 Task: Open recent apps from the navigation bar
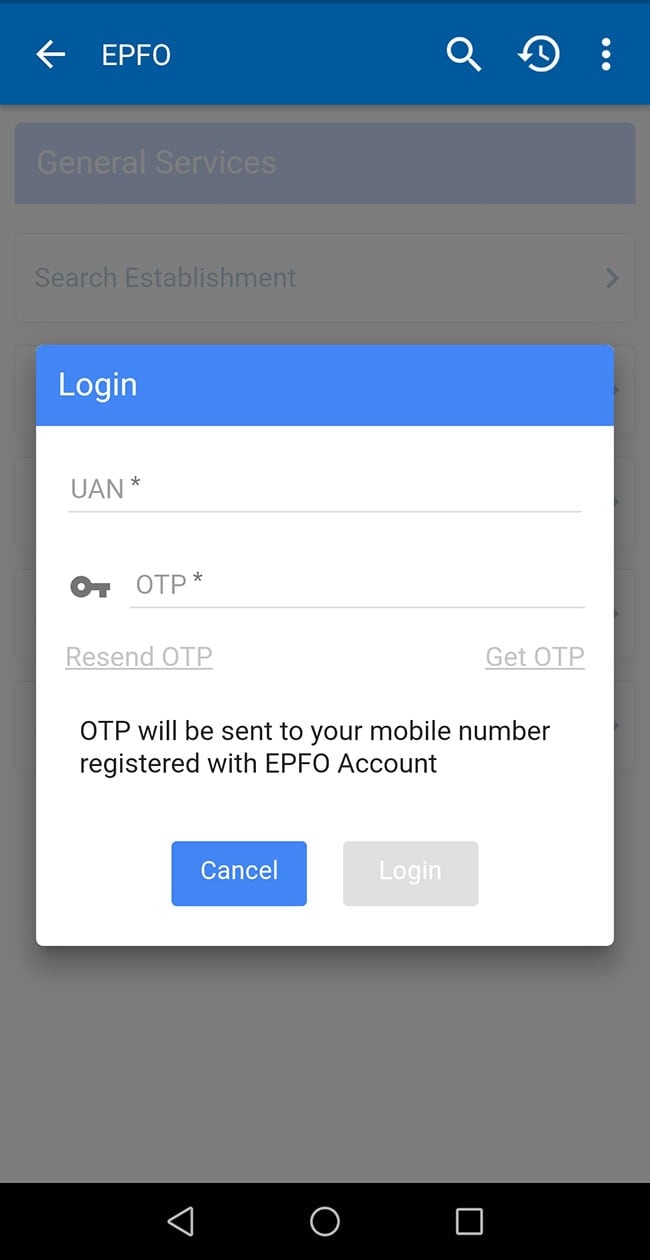point(469,1221)
